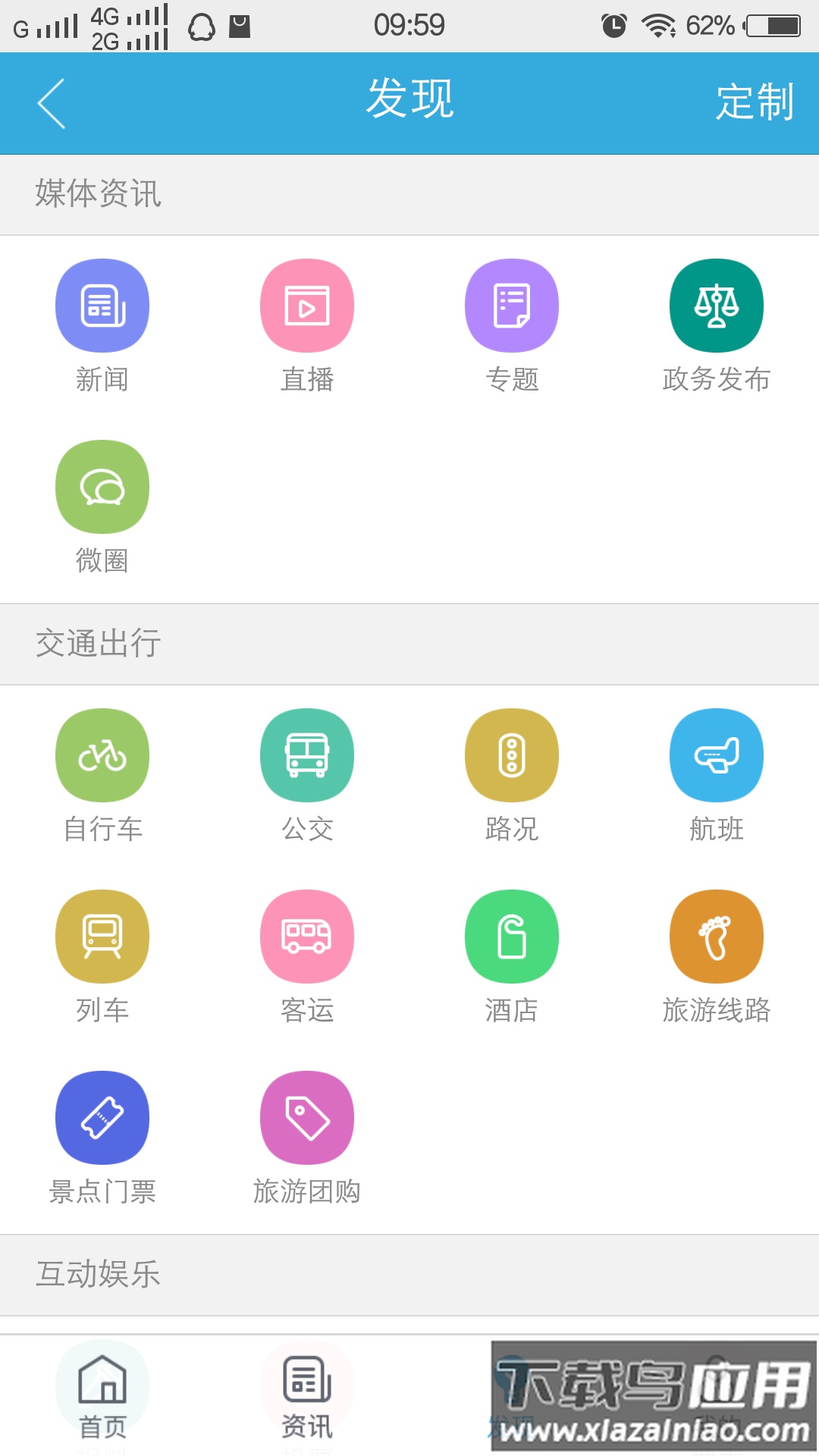Open 定制 in the header
This screenshot has width=819, height=1456.
(x=754, y=102)
